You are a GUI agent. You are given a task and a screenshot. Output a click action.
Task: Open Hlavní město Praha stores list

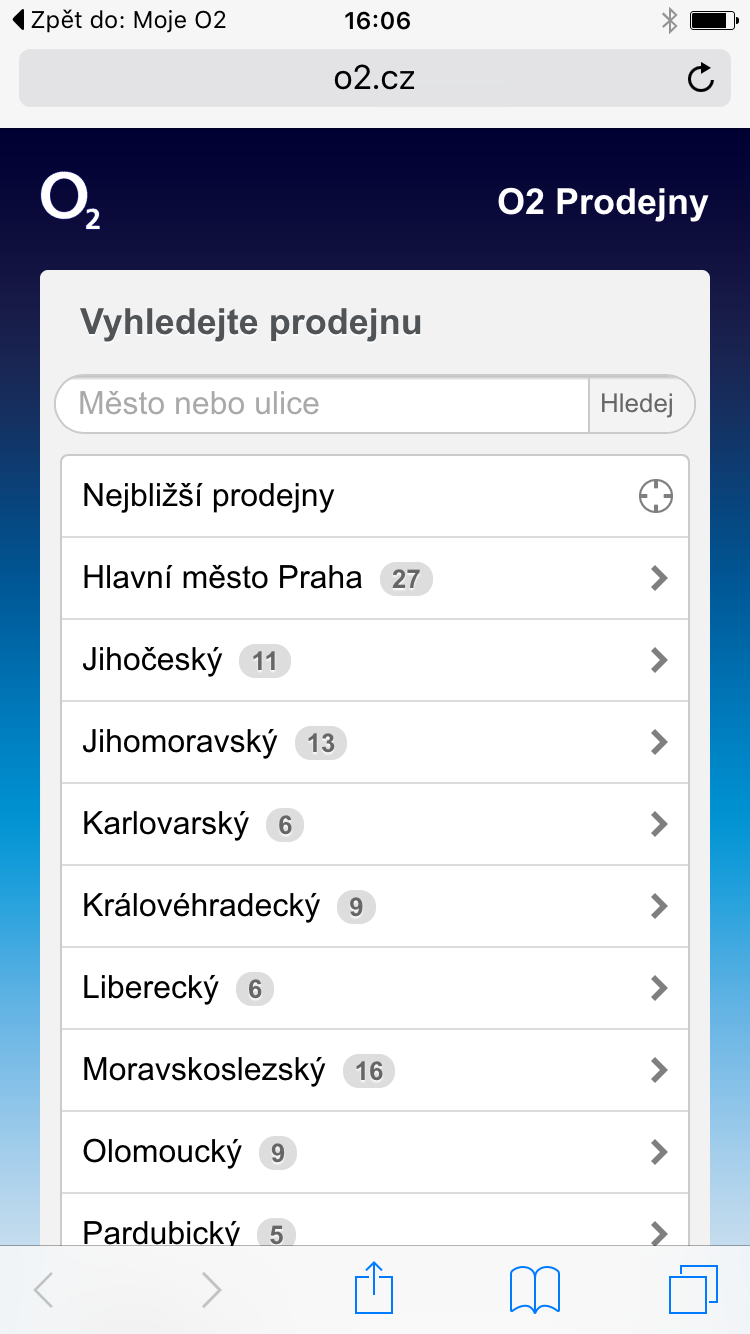(x=375, y=578)
